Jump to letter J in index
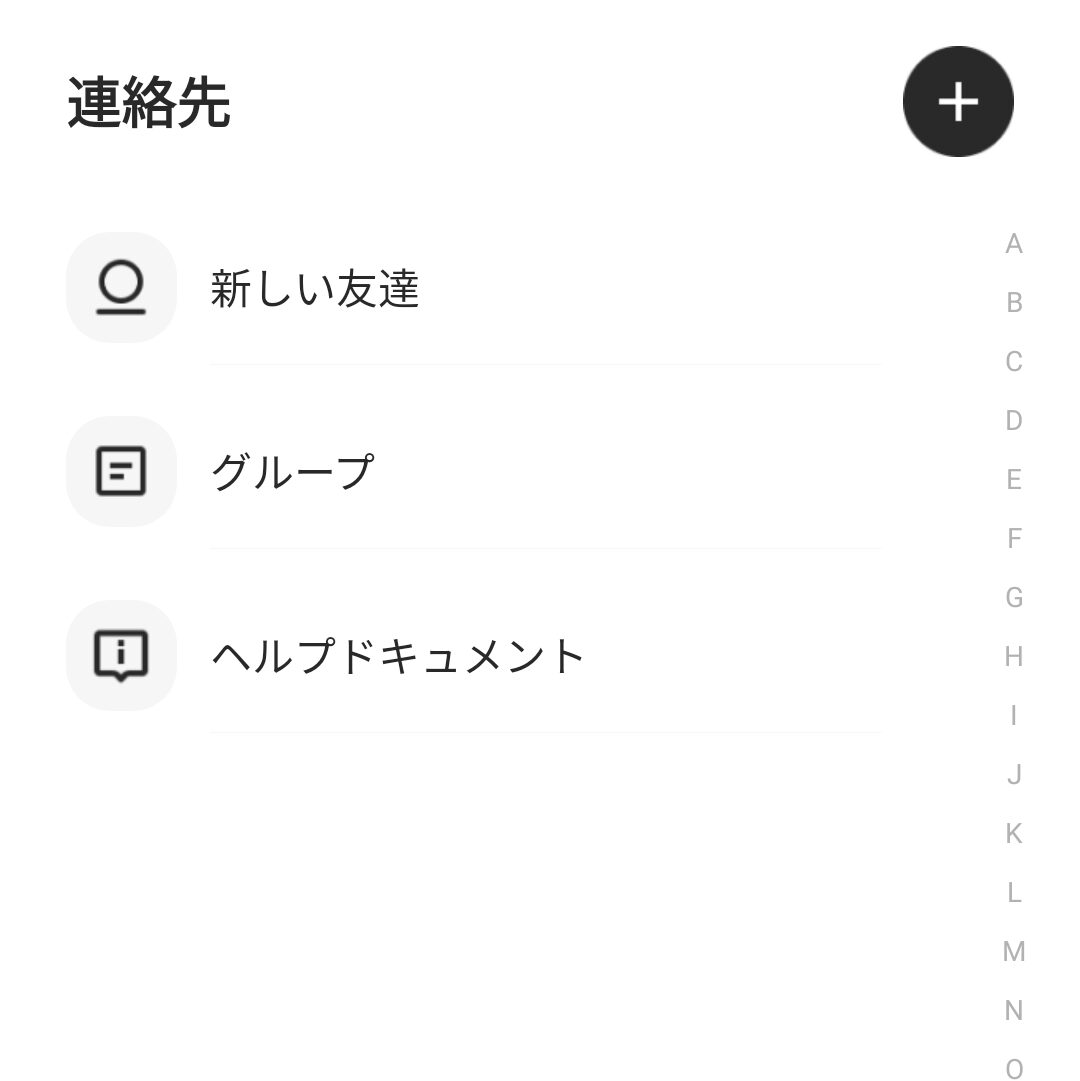This screenshot has width=1080, height=1081. coord(1014,775)
